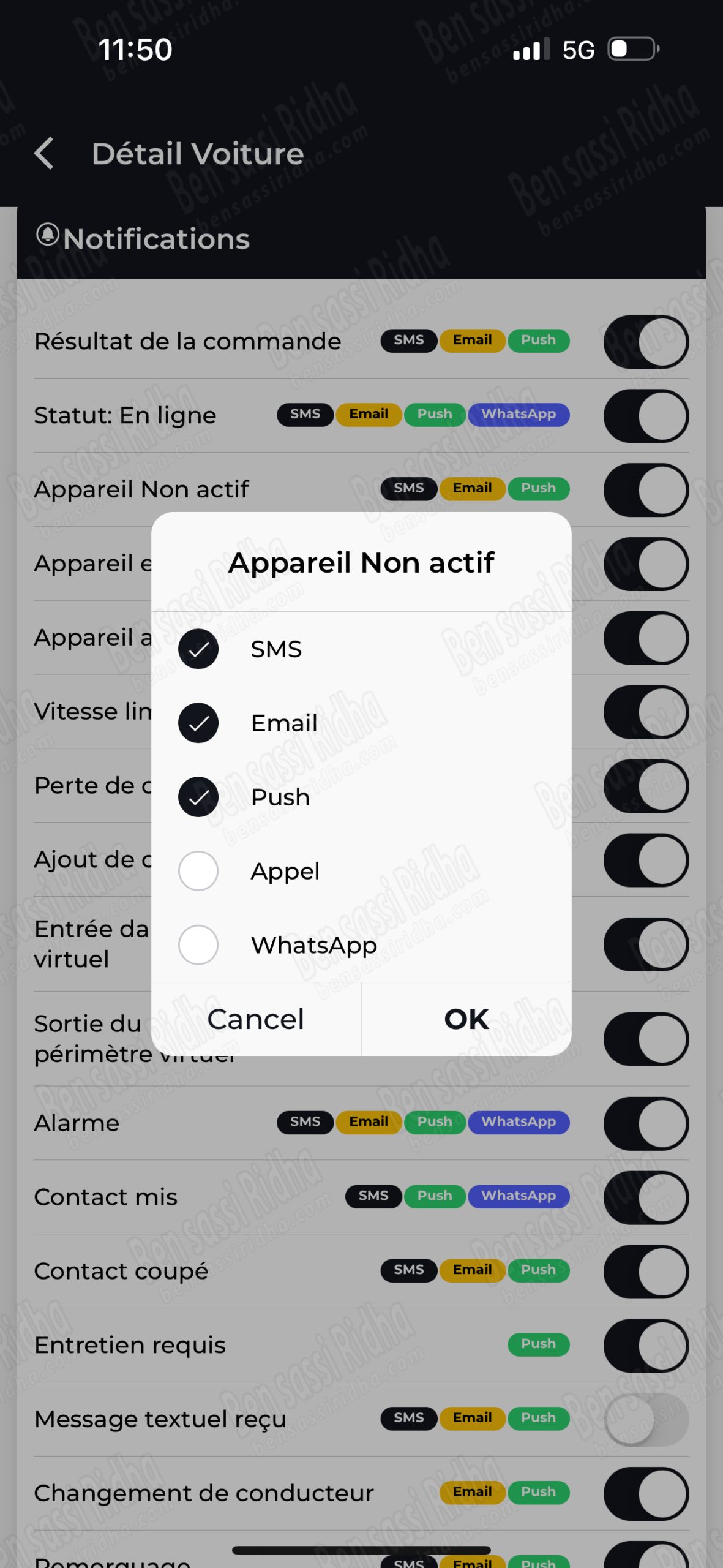723x1568 pixels.
Task: Go back from Détail Voiture
Action: click(x=44, y=153)
